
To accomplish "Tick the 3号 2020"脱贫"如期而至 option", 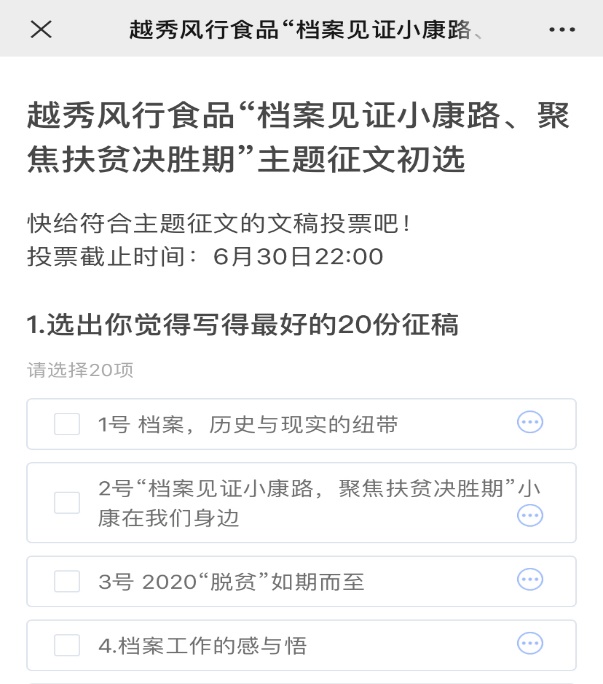I will 67,581.
